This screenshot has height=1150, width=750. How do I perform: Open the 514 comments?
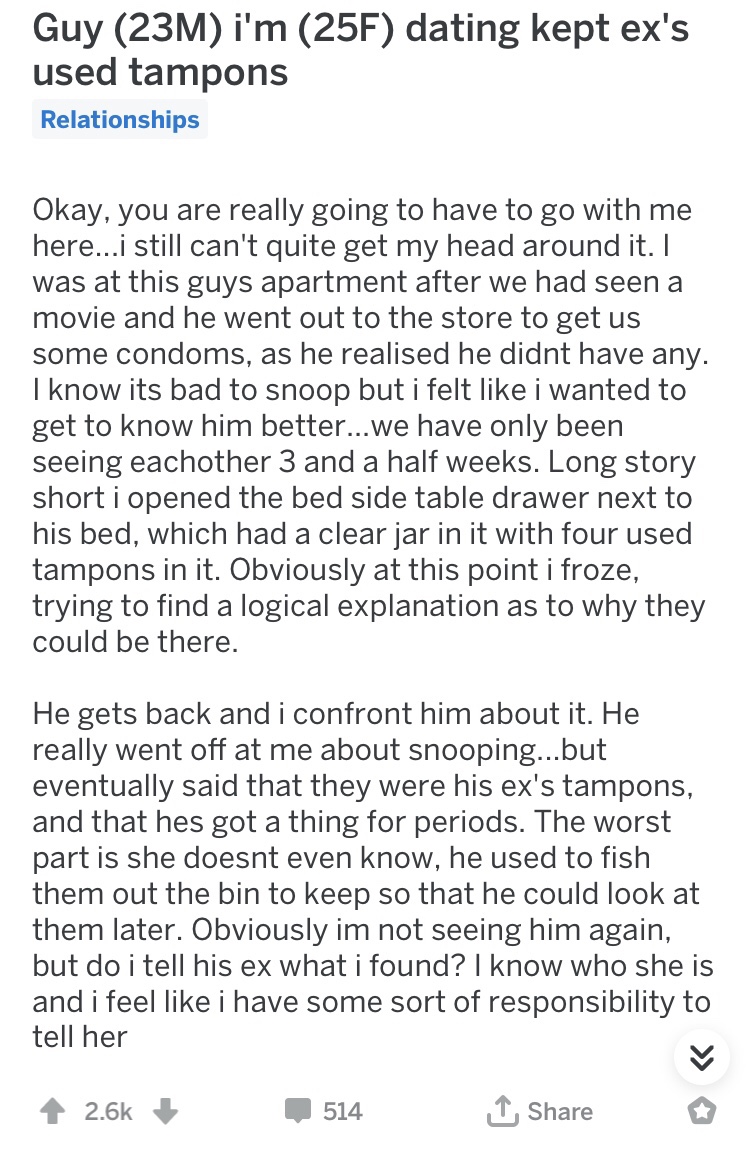325,1111
